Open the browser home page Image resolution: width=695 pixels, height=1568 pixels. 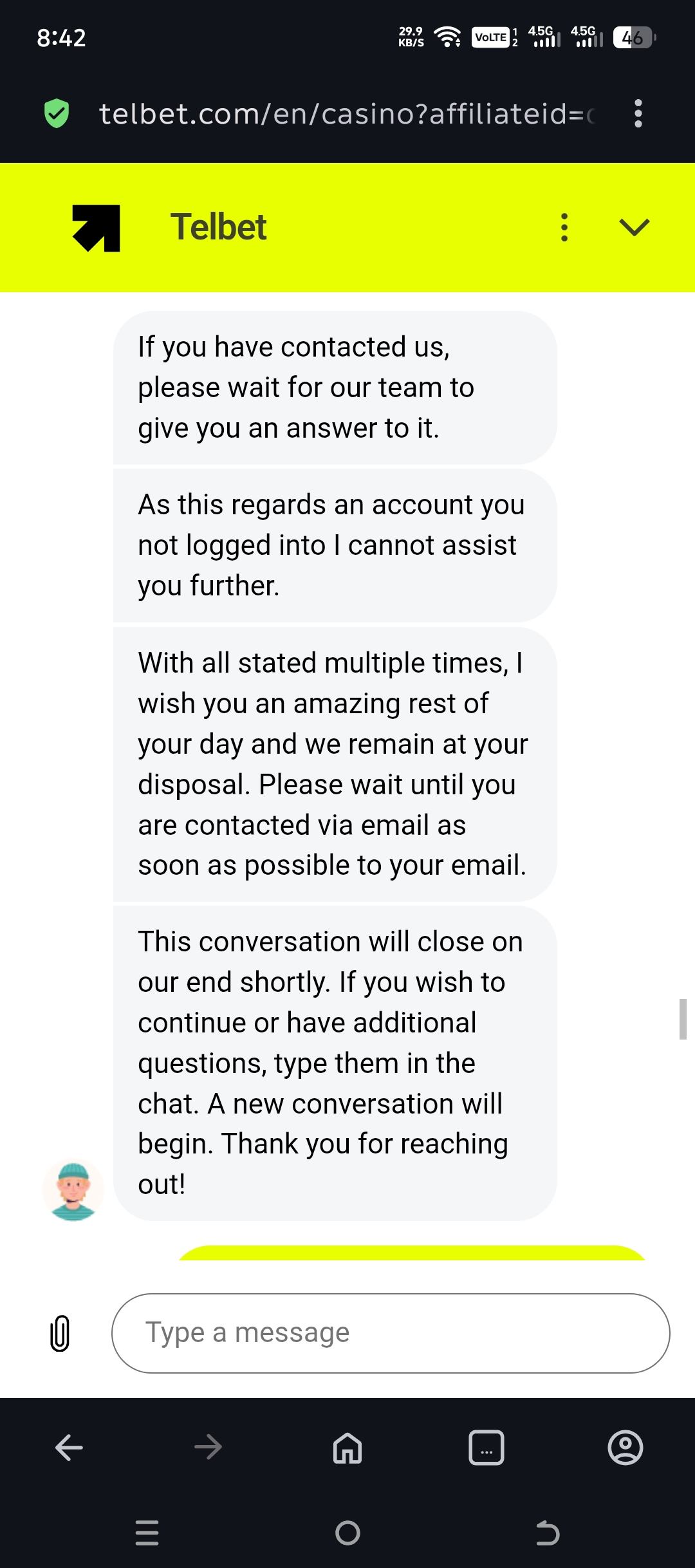(347, 1448)
